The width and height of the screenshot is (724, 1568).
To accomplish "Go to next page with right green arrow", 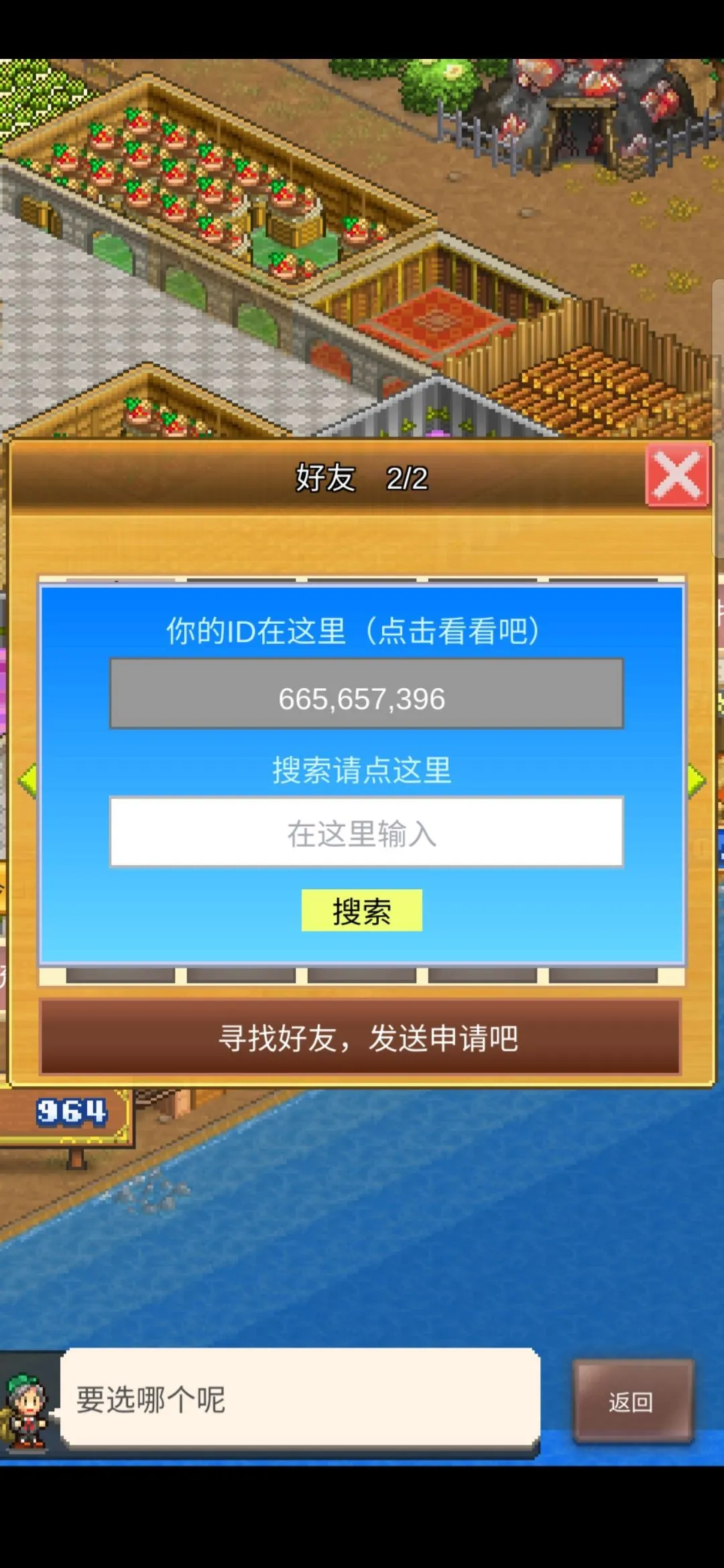I will (x=697, y=781).
